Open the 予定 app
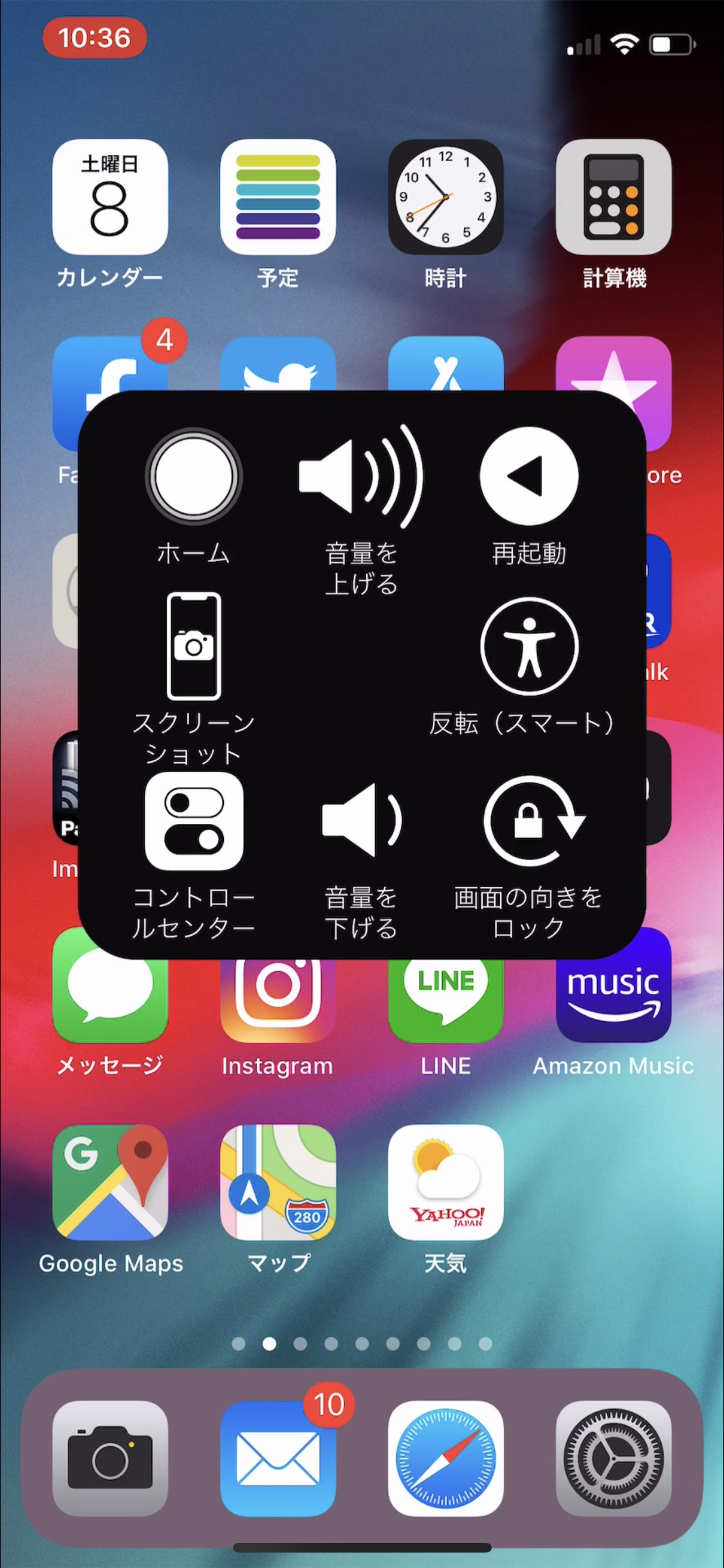The height and width of the screenshot is (1568, 724). (x=278, y=197)
